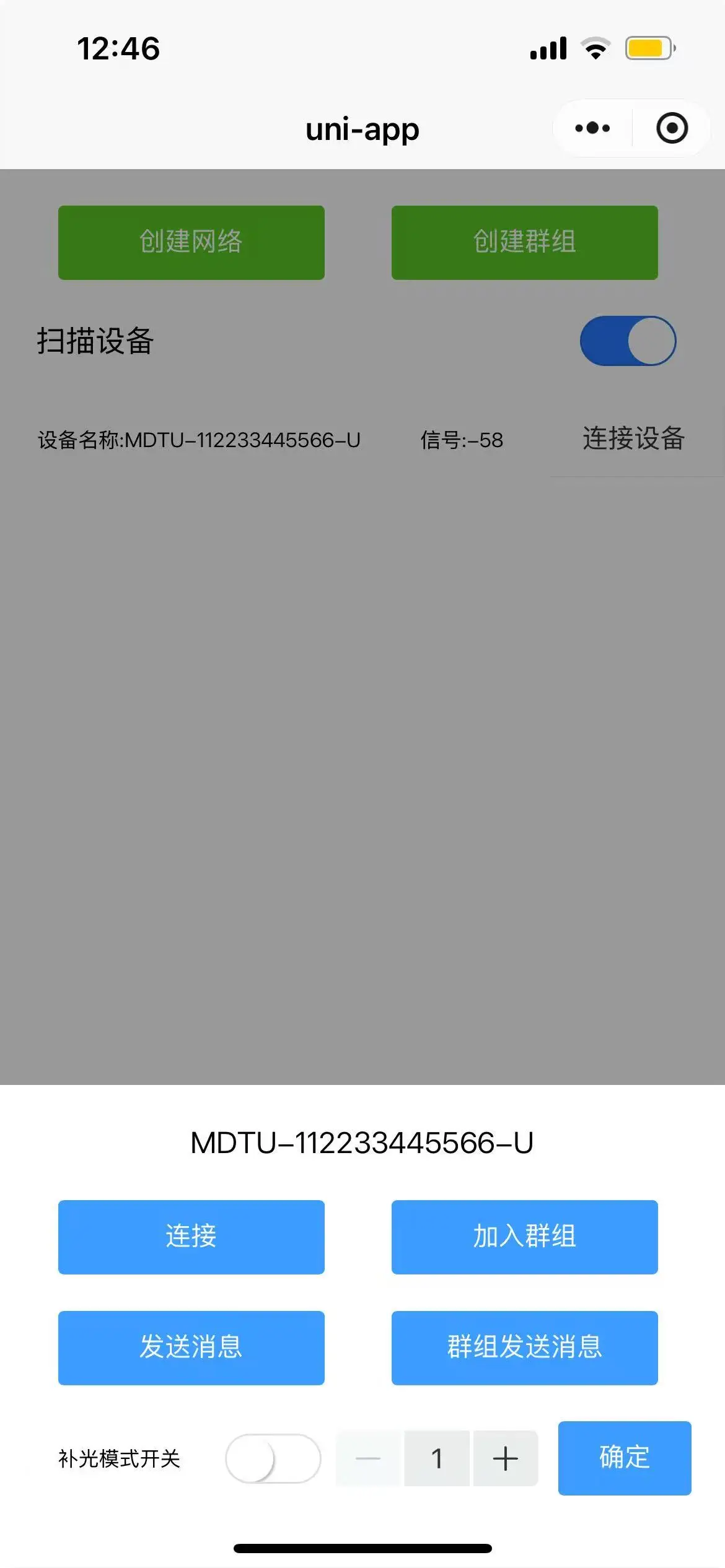
Task: Toggle the 补光模式开关 switch
Action: tap(273, 1458)
